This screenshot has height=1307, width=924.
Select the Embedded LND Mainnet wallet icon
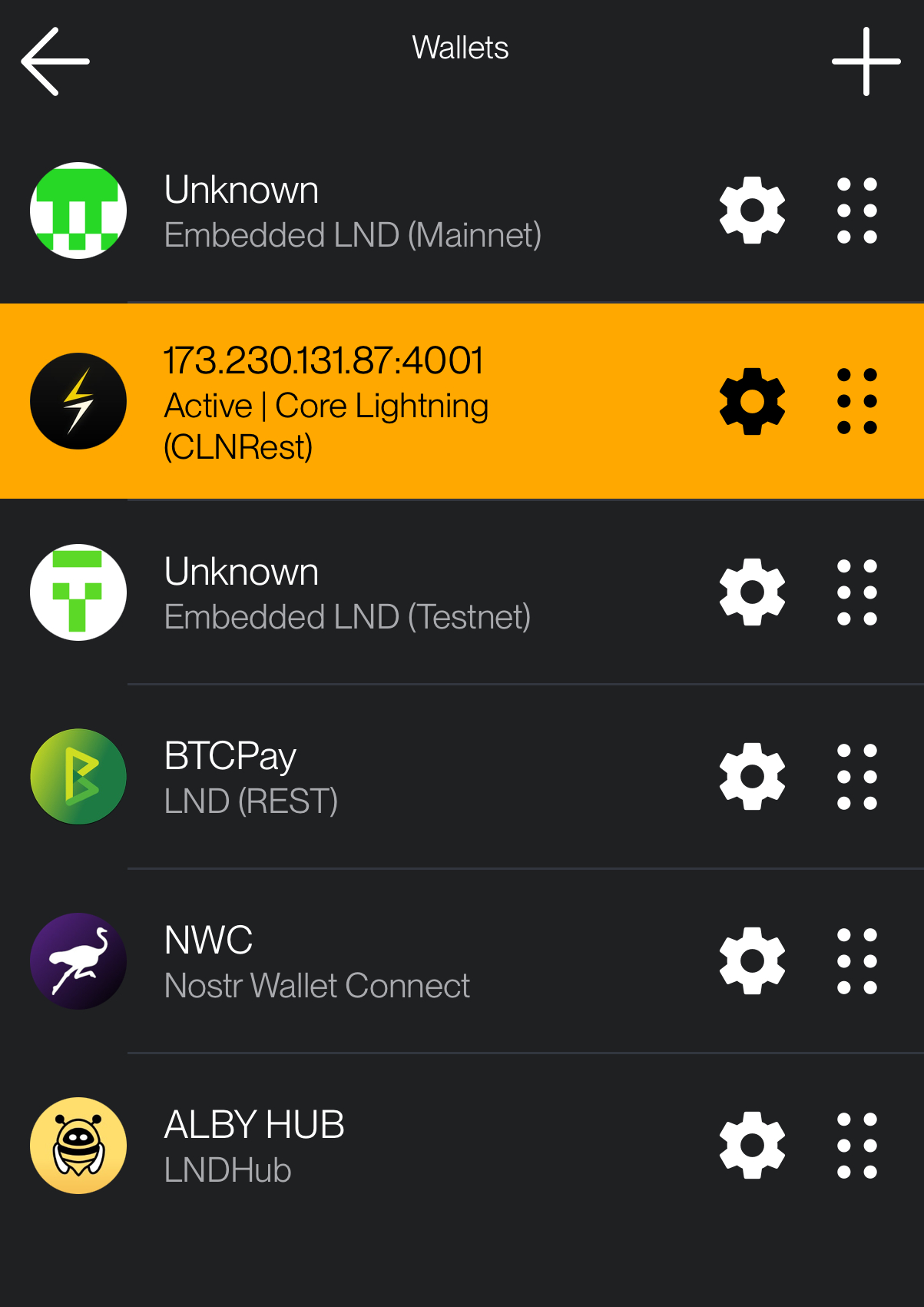(x=78, y=210)
